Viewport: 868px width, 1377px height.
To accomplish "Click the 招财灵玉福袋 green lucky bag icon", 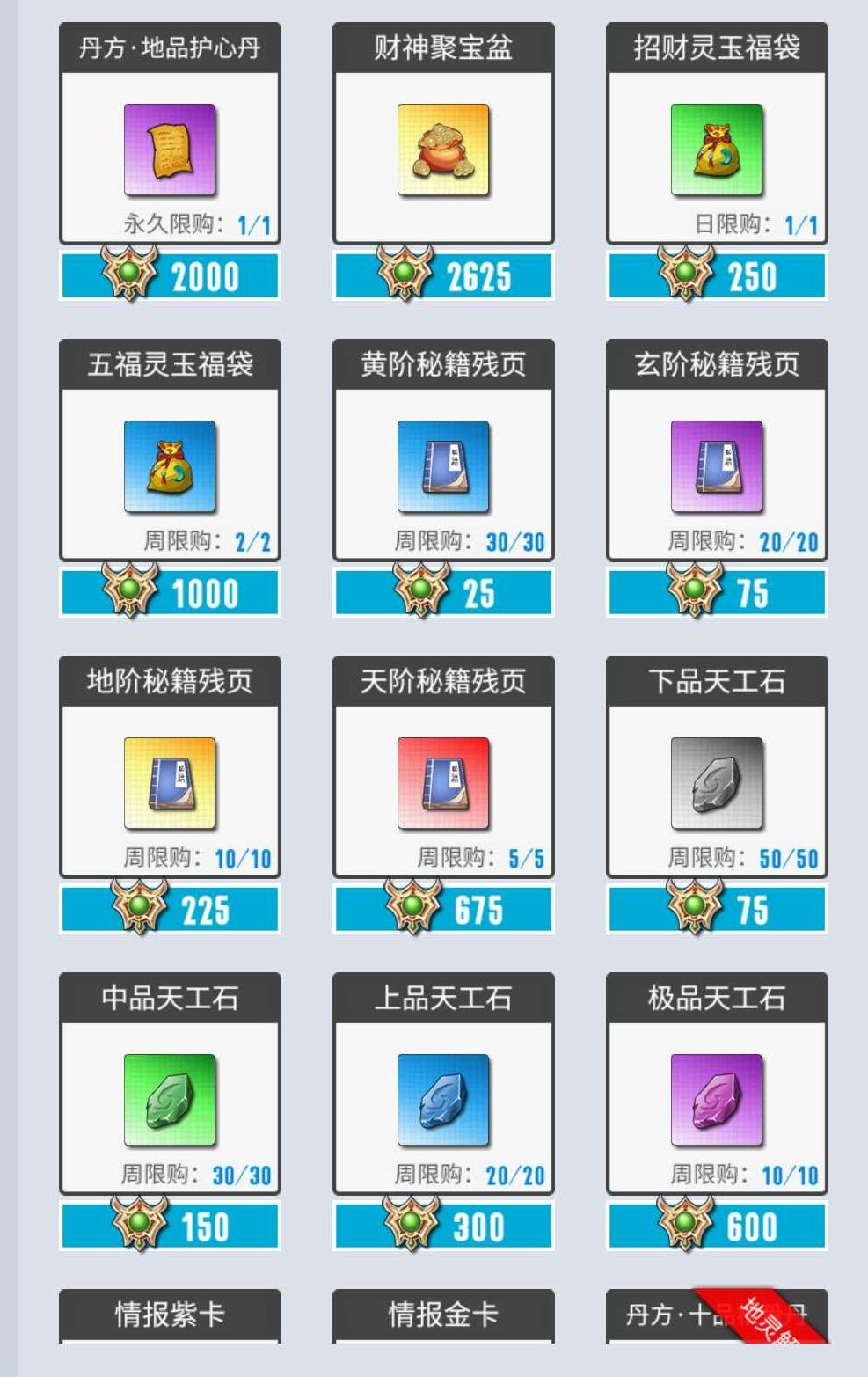I will point(715,150).
